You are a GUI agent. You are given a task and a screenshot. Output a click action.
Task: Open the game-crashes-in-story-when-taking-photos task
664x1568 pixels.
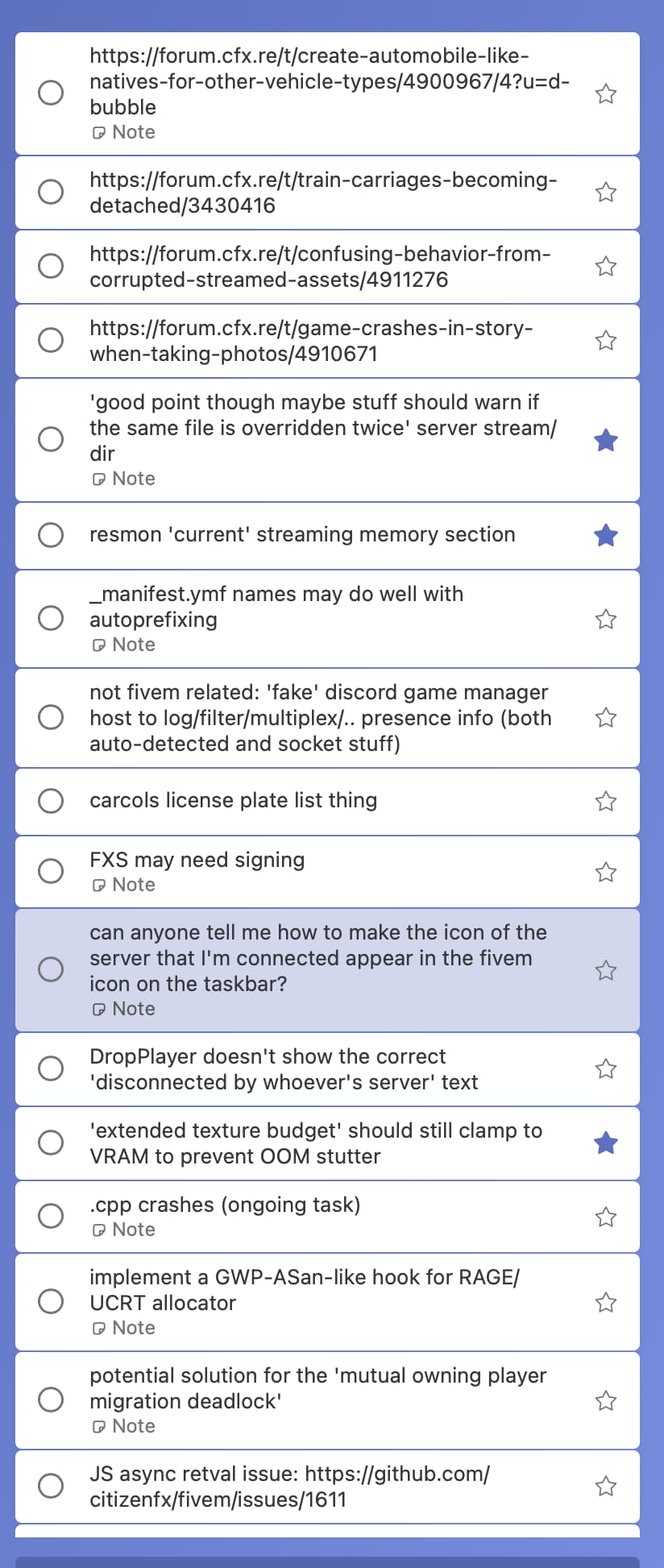click(311, 341)
